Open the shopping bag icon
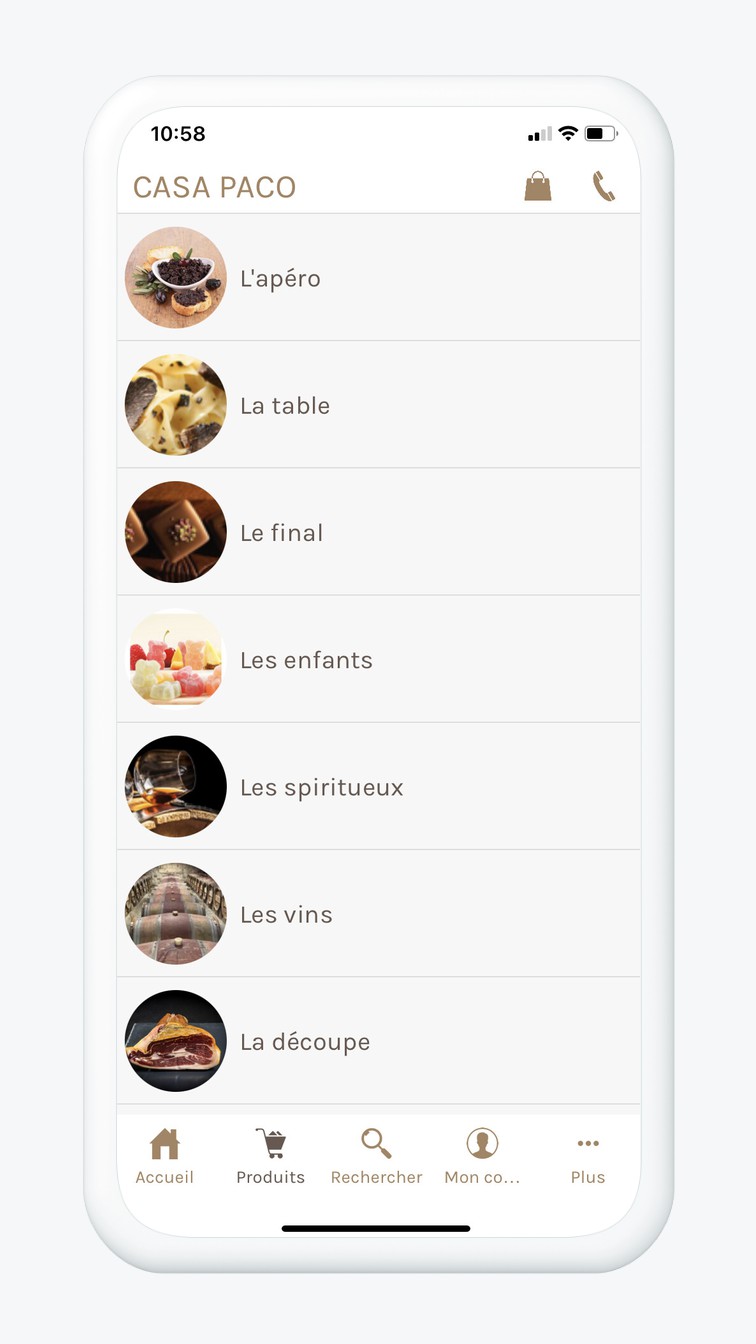756x1344 pixels. (538, 186)
